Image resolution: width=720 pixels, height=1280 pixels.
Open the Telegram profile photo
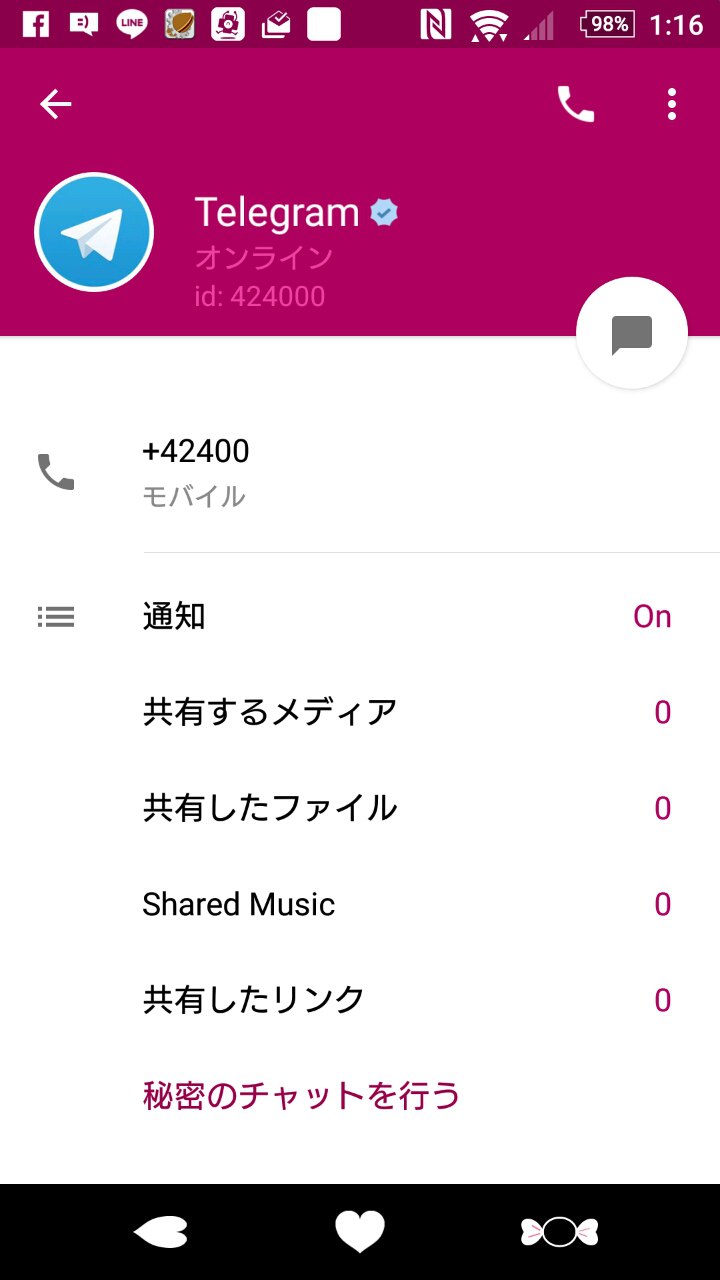click(x=94, y=232)
